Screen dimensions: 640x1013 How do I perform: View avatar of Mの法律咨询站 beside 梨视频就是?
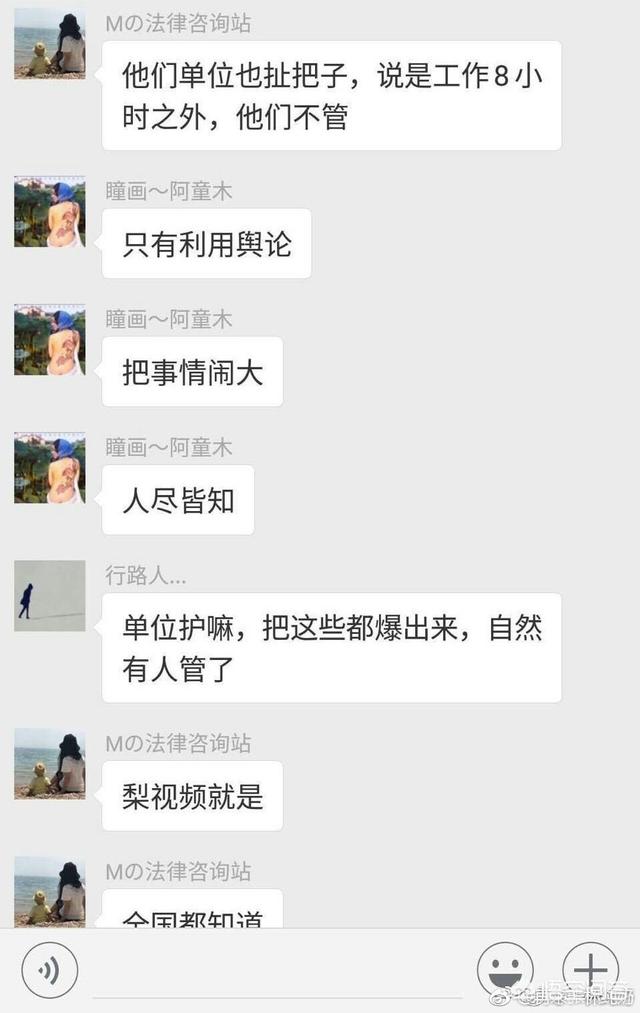click(49, 763)
